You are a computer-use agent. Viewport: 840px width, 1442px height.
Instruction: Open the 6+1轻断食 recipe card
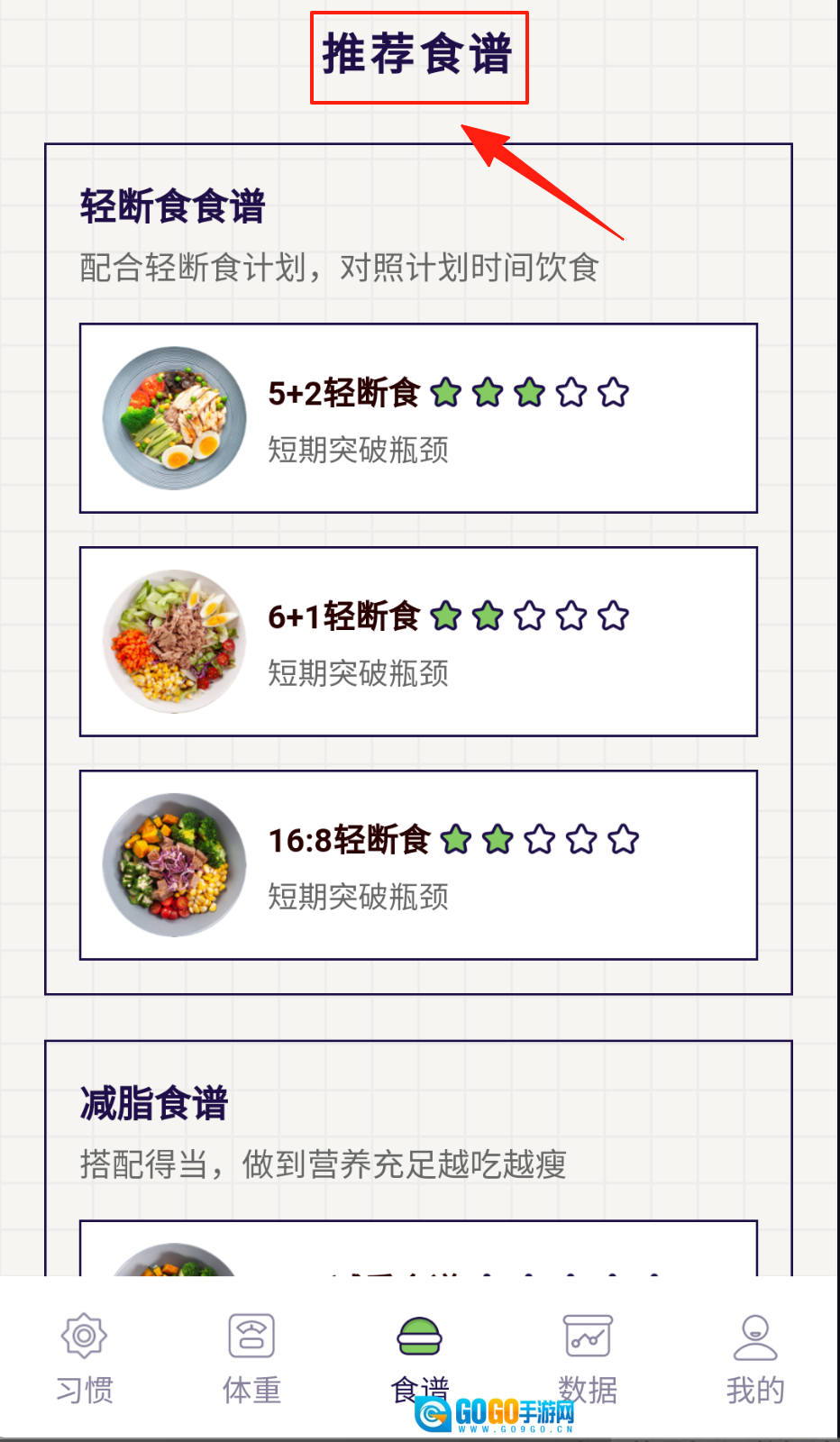[418, 642]
